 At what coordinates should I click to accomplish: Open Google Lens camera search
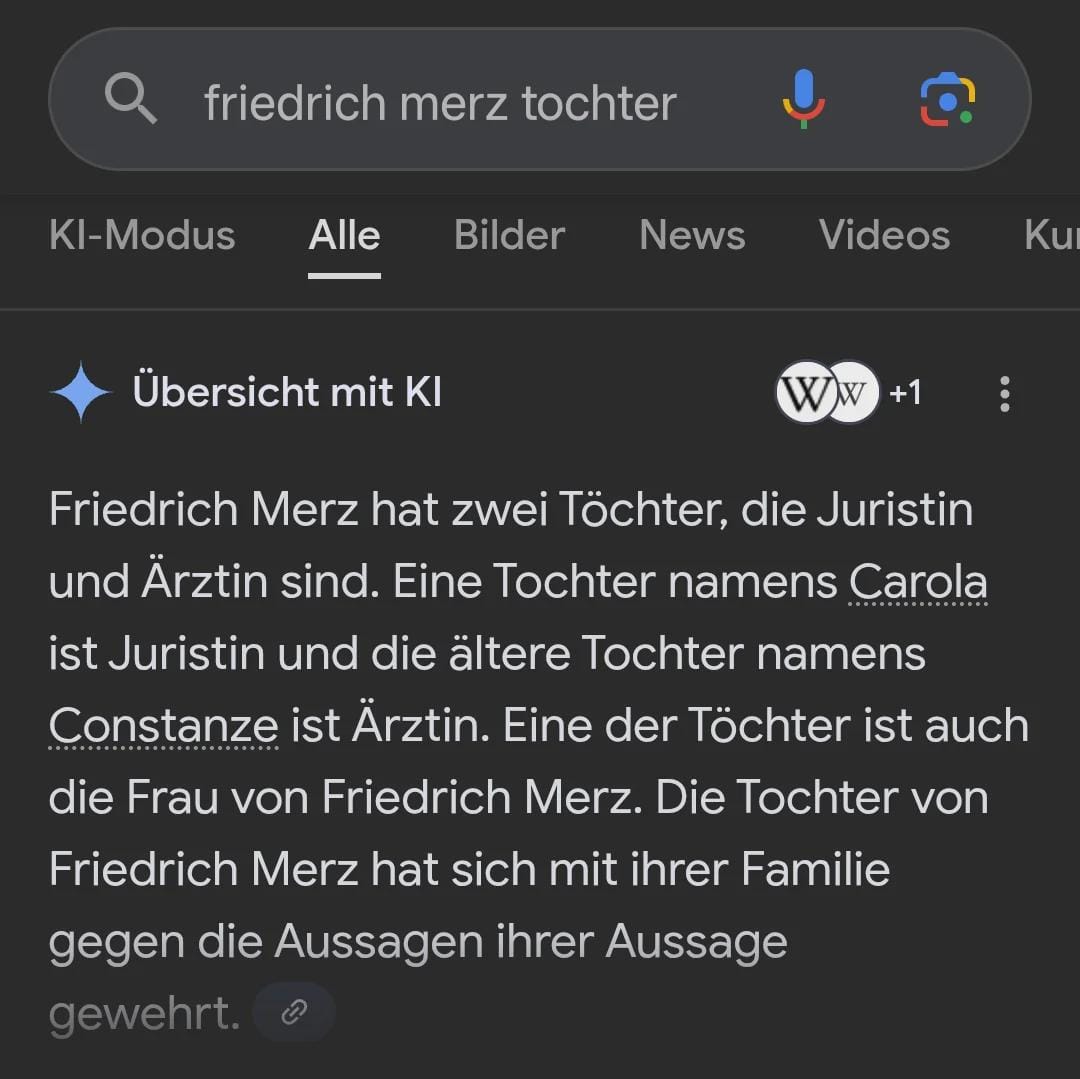(947, 100)
